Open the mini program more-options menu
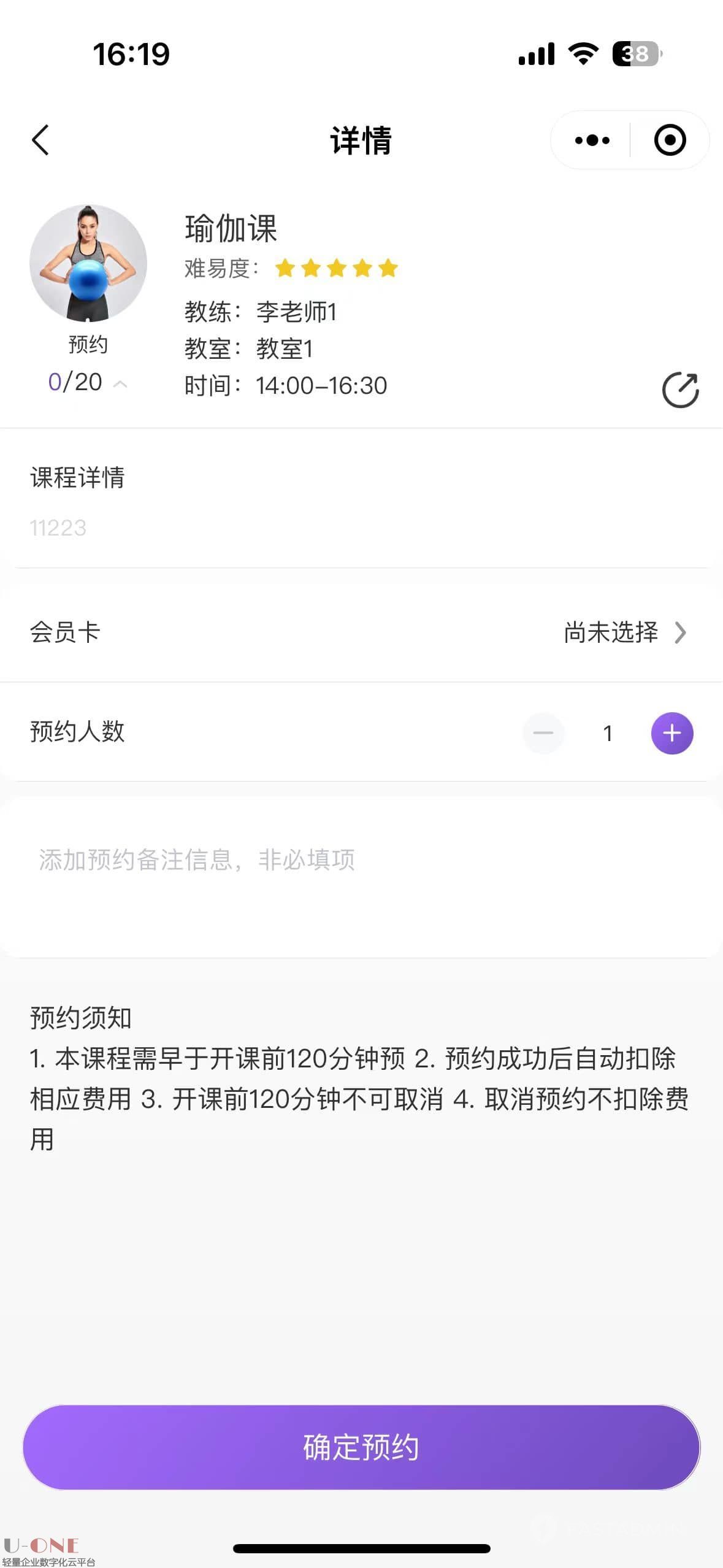 click(x=592, y=140)
